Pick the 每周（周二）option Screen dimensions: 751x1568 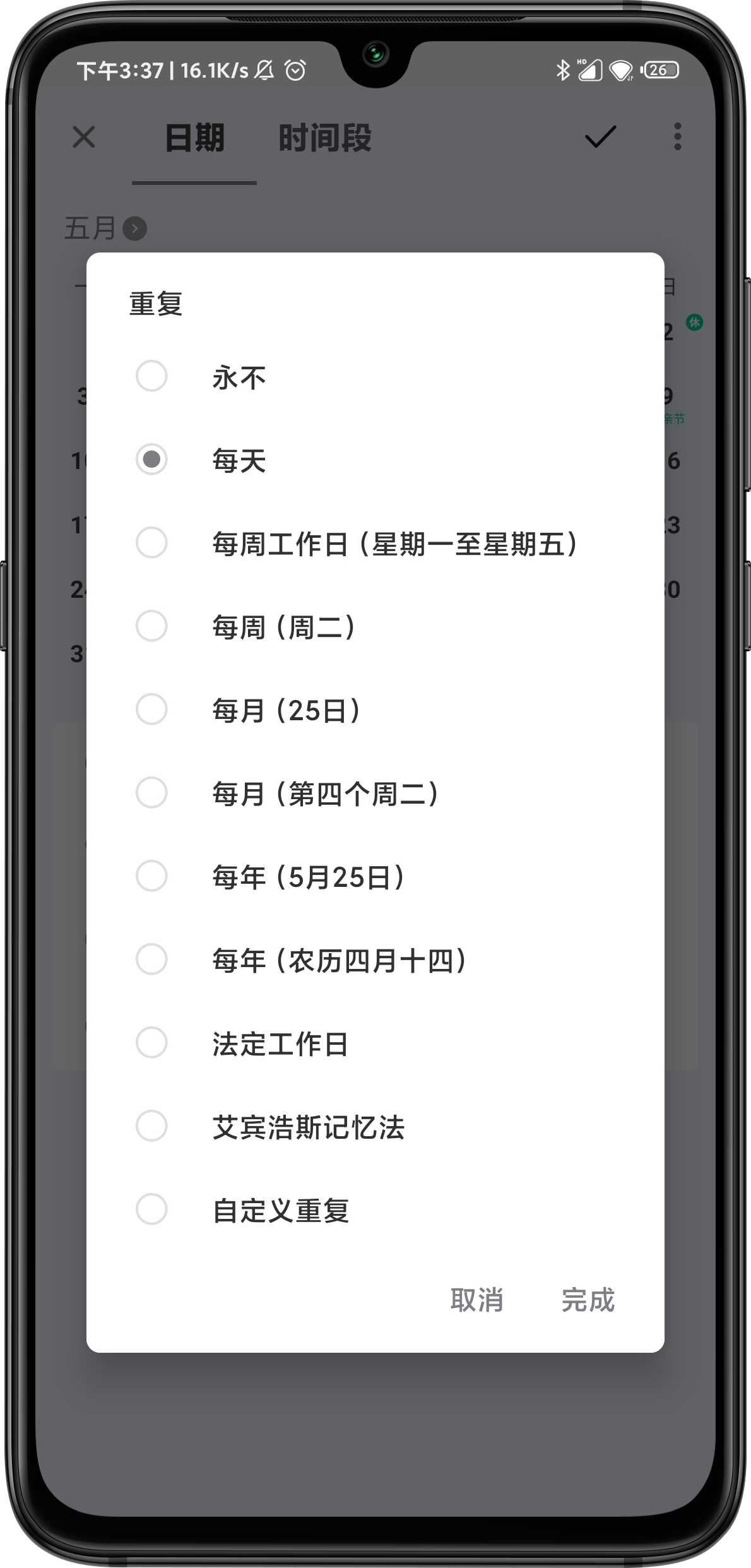click(x=151, y=626)
